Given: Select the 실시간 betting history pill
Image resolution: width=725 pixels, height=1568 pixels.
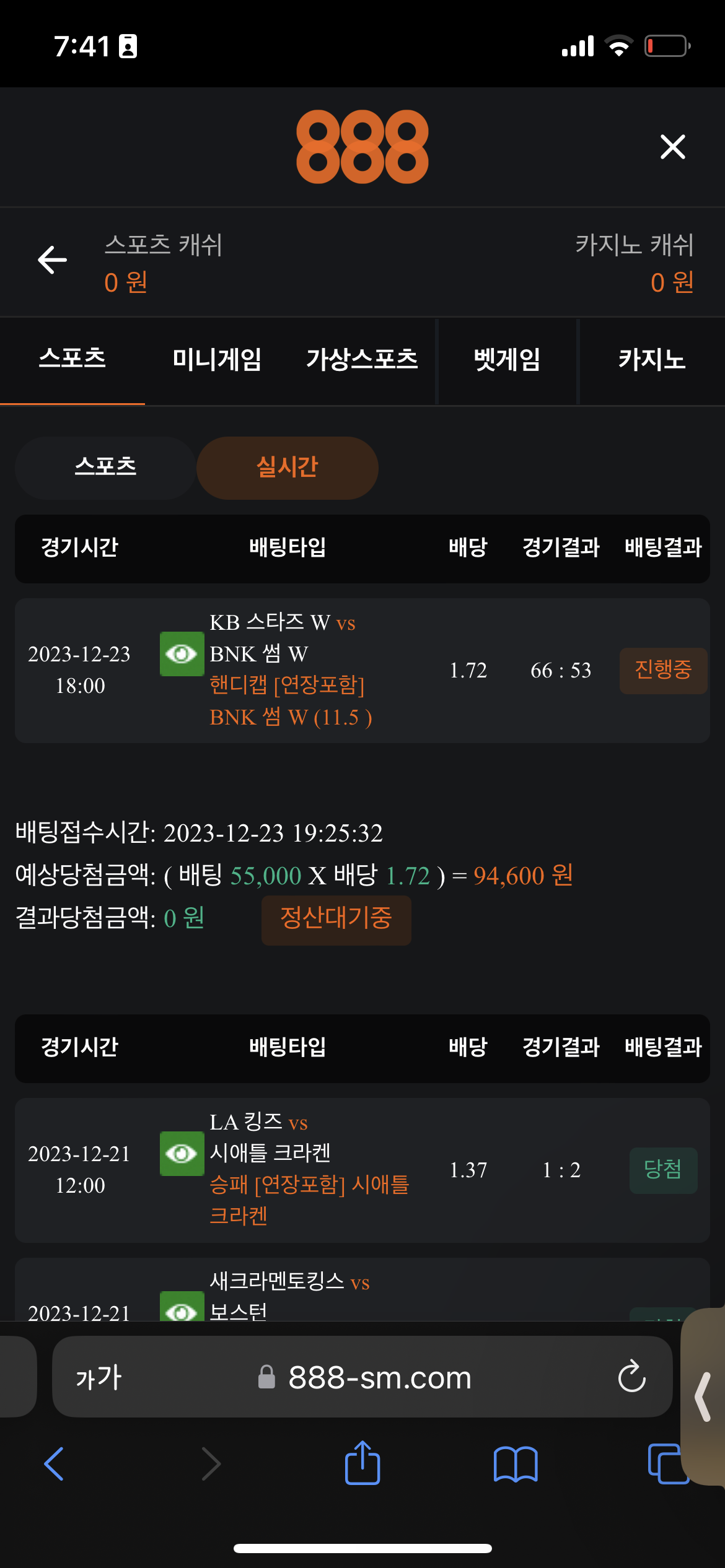Looking at the screenshot, I should [x=287, y=467].
